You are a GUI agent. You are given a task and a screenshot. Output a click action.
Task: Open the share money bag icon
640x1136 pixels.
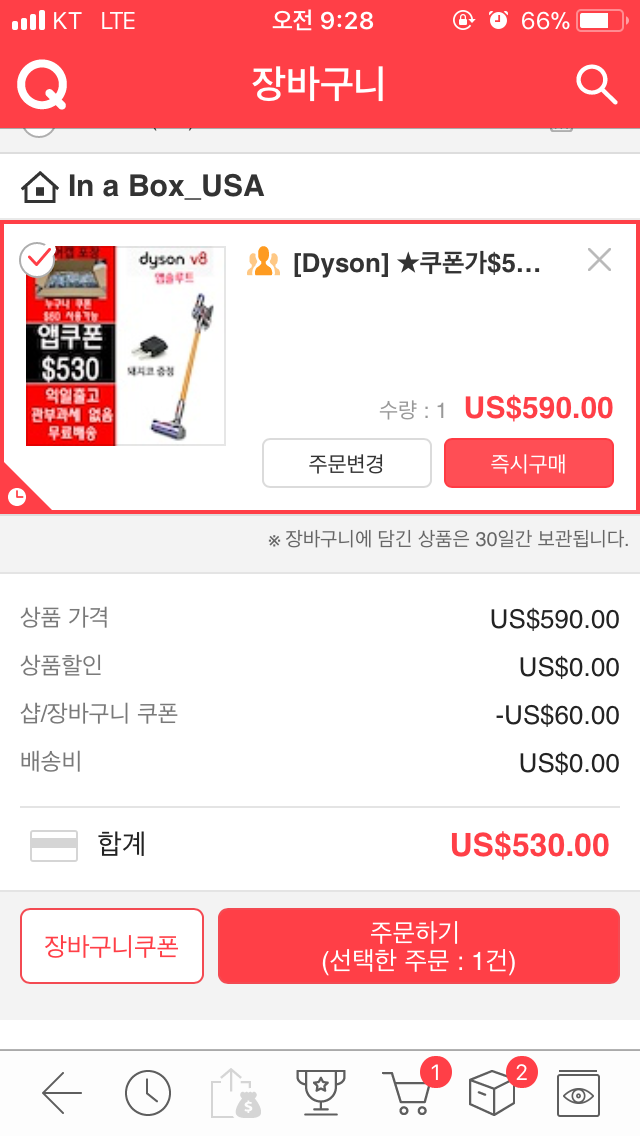(235, 1093)
